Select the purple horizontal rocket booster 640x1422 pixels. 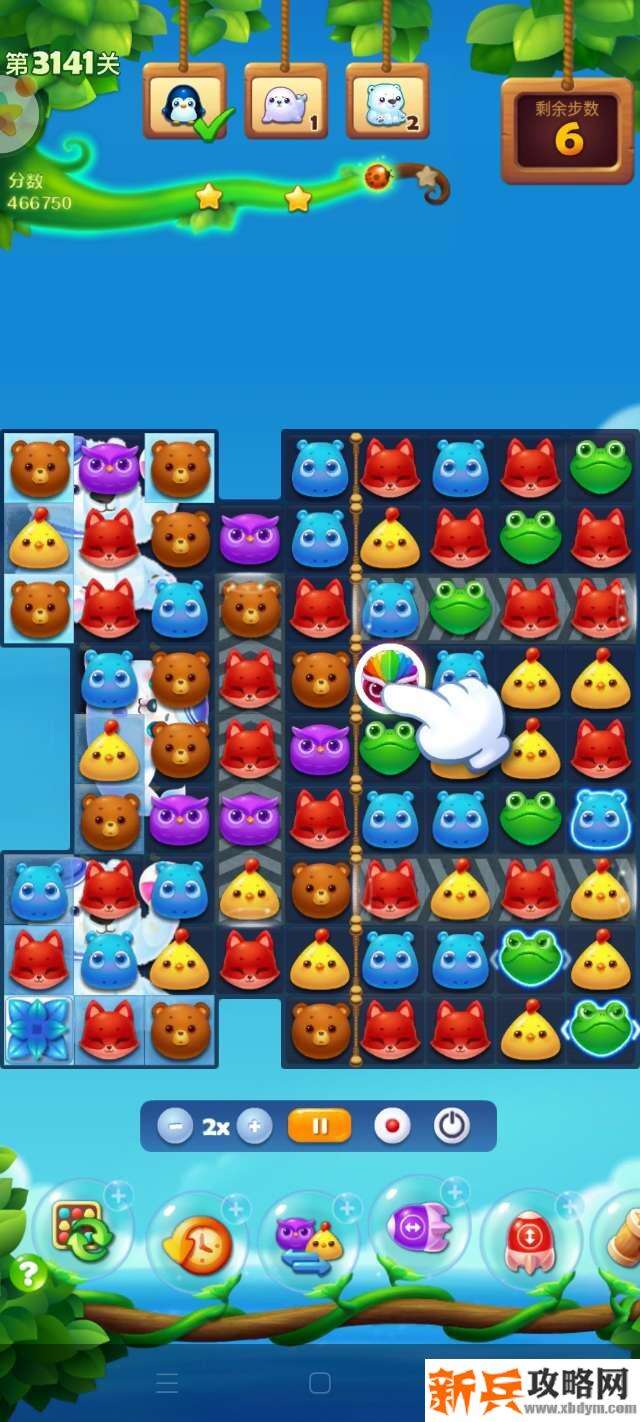click(x=419, y=1226)
